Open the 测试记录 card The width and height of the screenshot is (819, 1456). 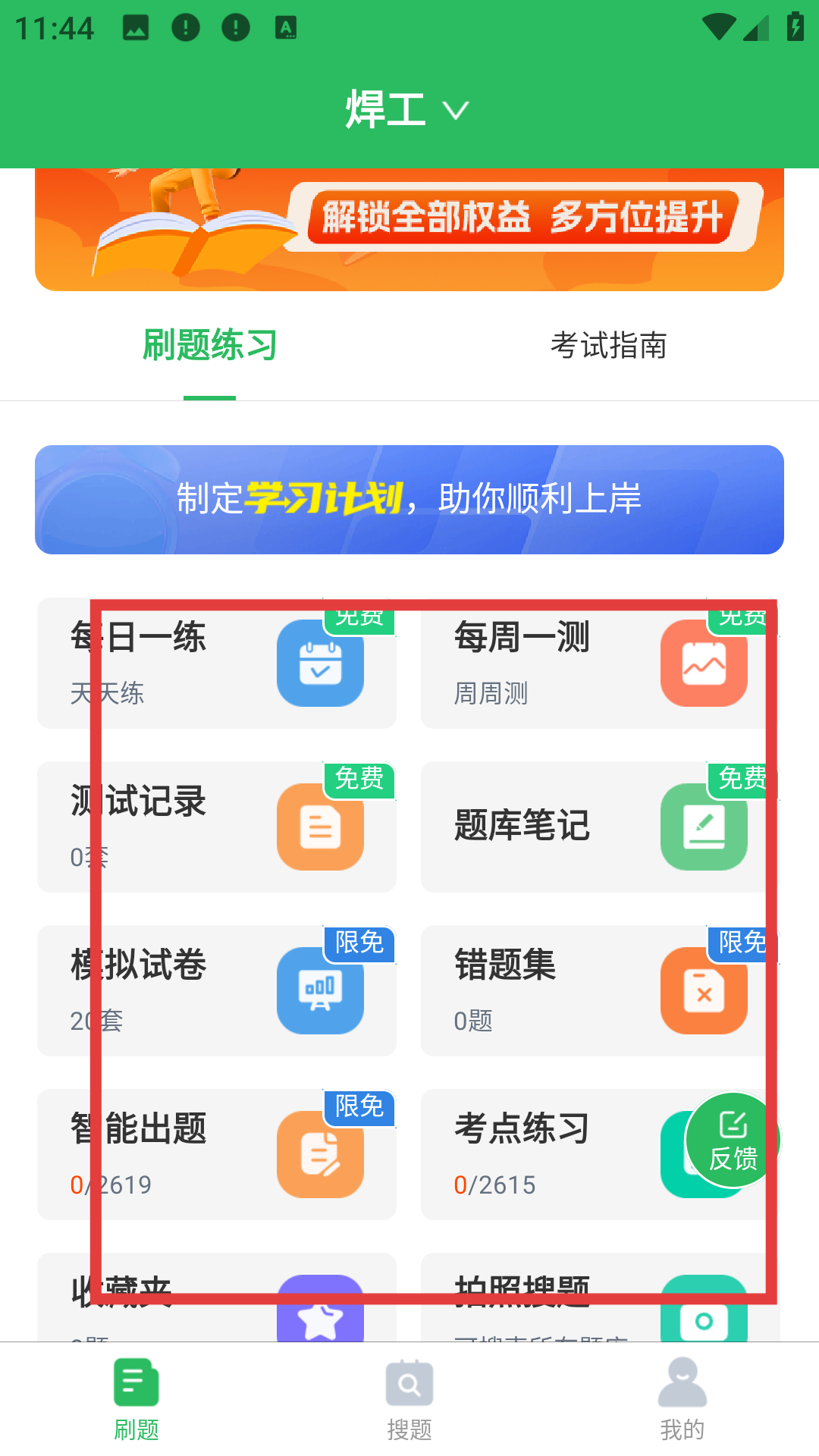click(x=217, y=827)
